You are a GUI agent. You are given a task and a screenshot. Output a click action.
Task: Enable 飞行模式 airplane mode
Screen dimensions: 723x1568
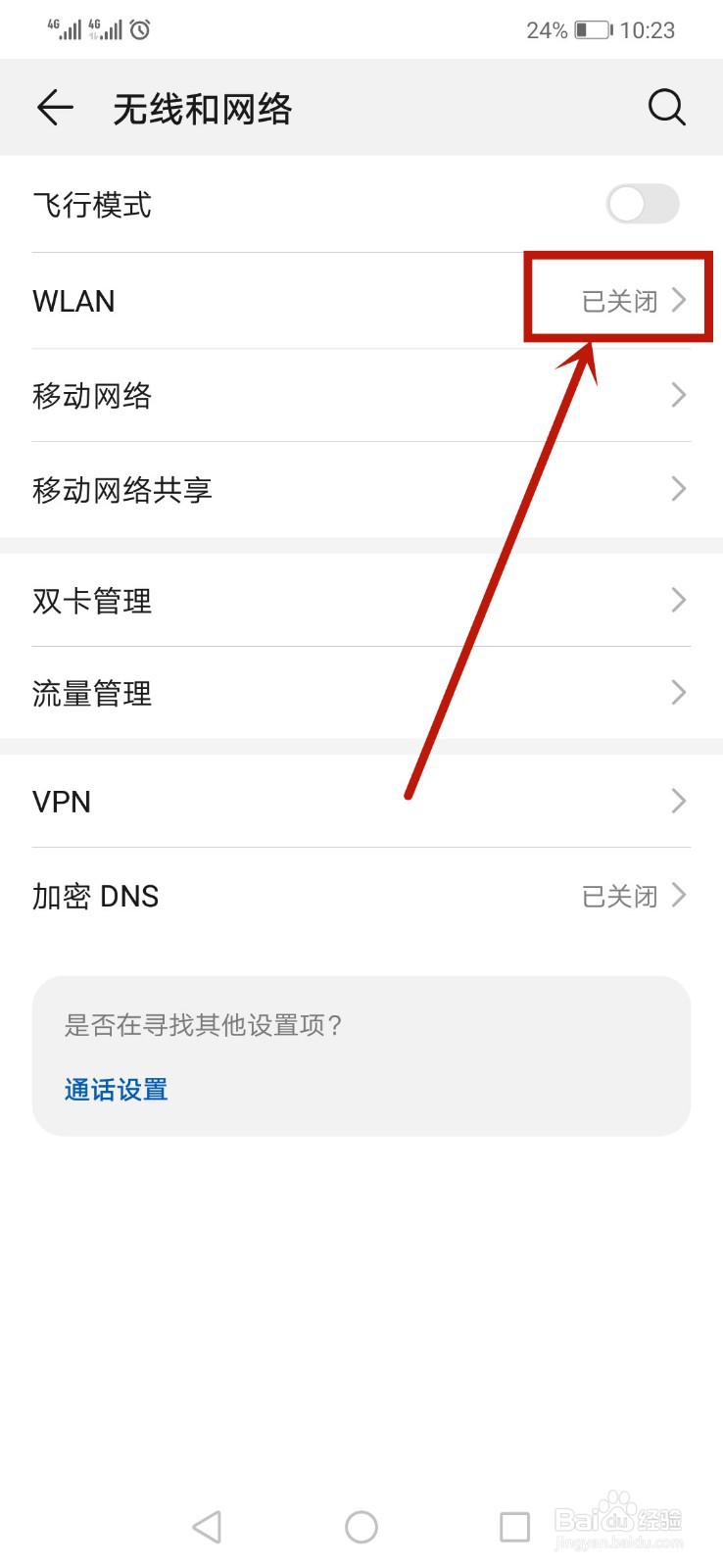[642, 204]
